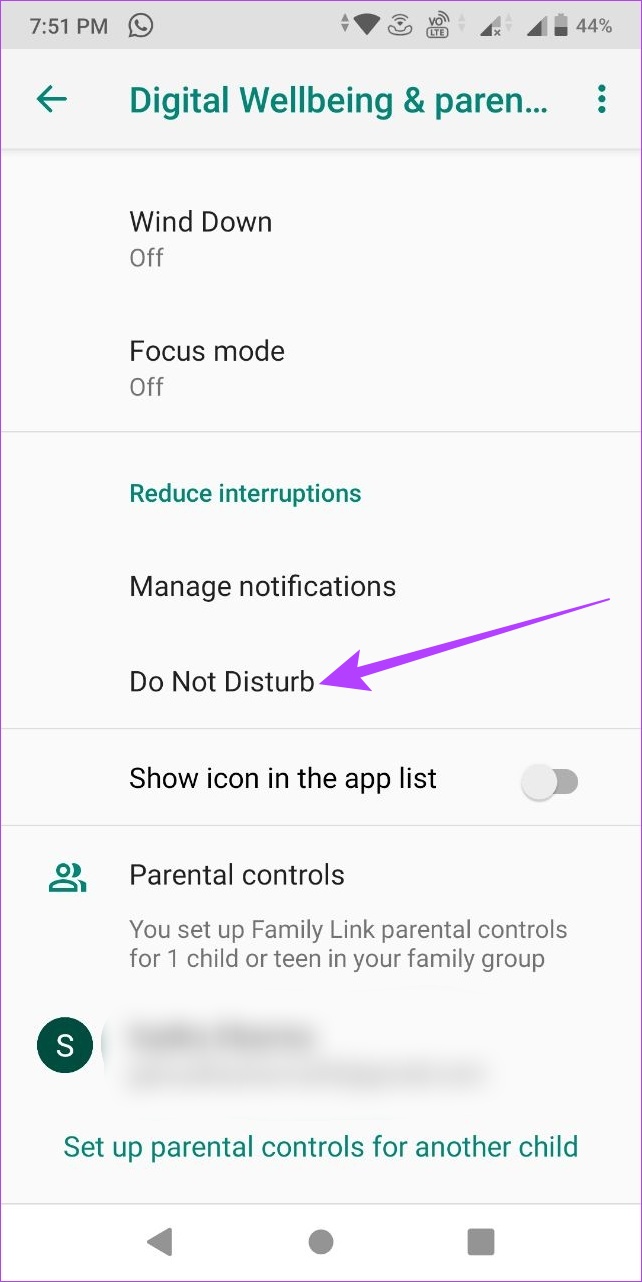
Task: Open the child account with S avatar
Action: (321, 1046)
